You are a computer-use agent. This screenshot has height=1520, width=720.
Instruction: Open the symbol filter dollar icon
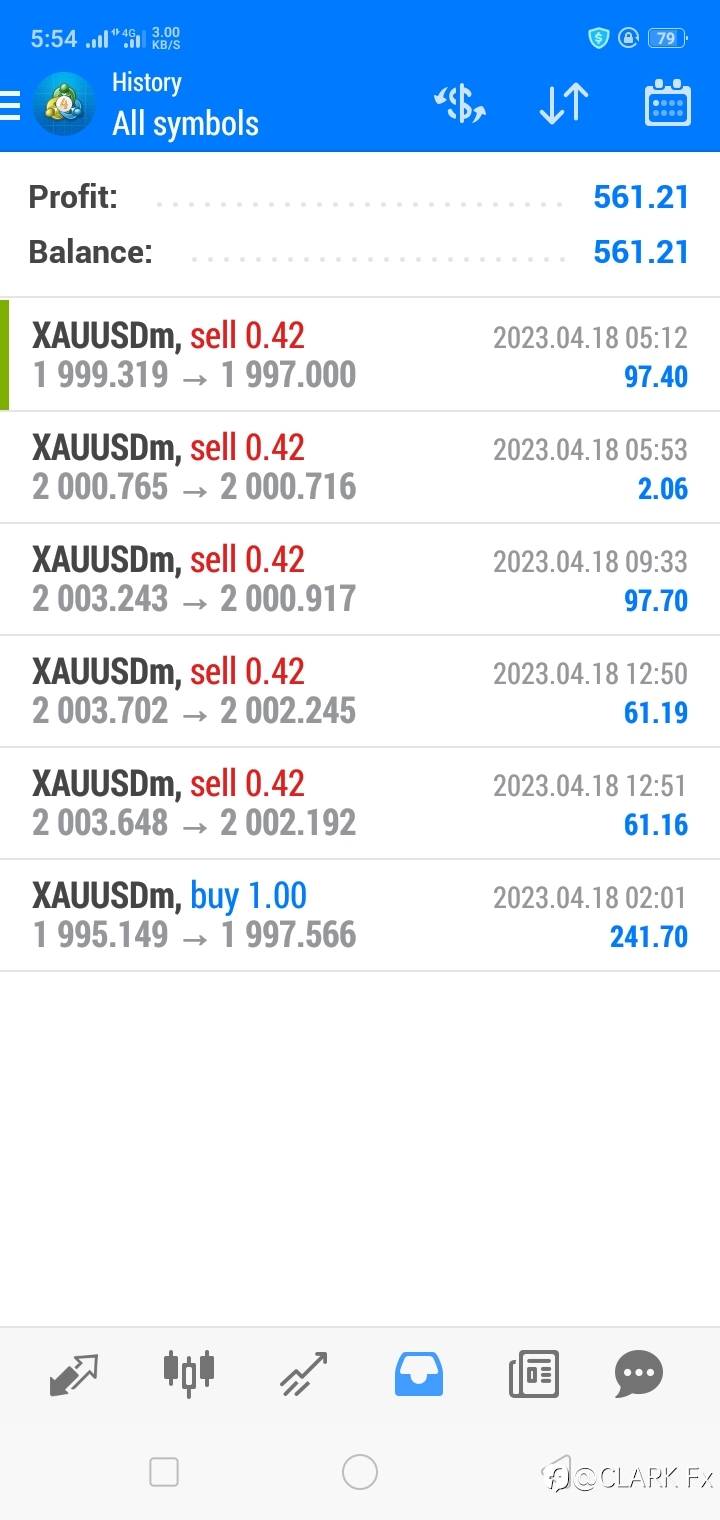coord(459,104)
